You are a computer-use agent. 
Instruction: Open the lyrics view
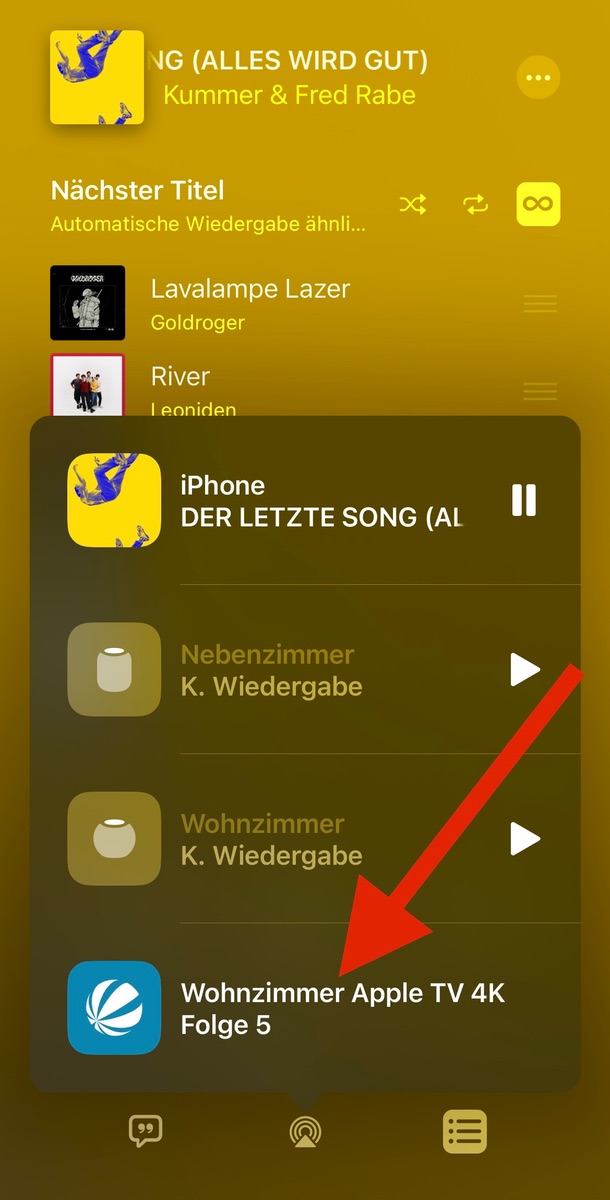click(x=146, y=1131)
